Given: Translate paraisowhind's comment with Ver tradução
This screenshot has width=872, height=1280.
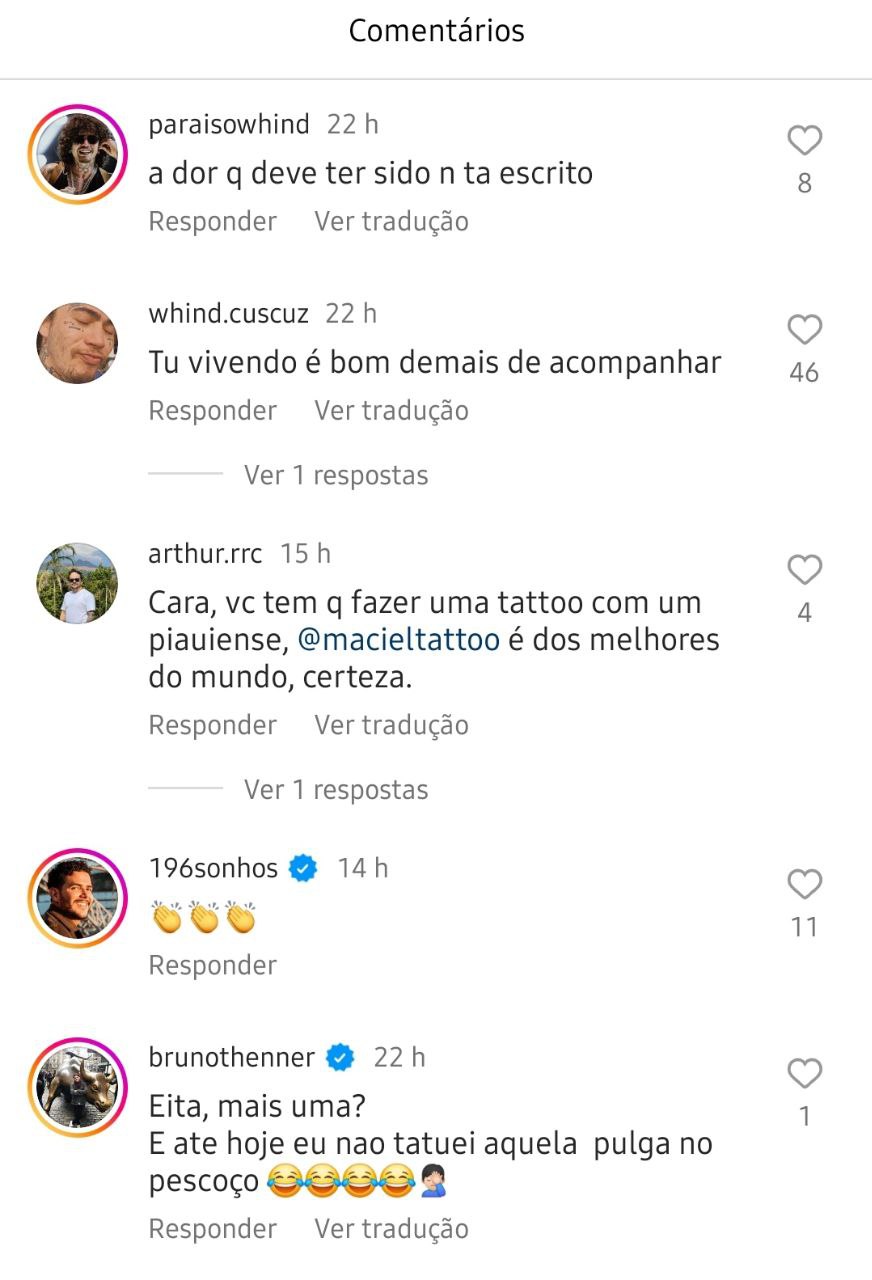Looking at the screenshot, I should pos(391,221).
